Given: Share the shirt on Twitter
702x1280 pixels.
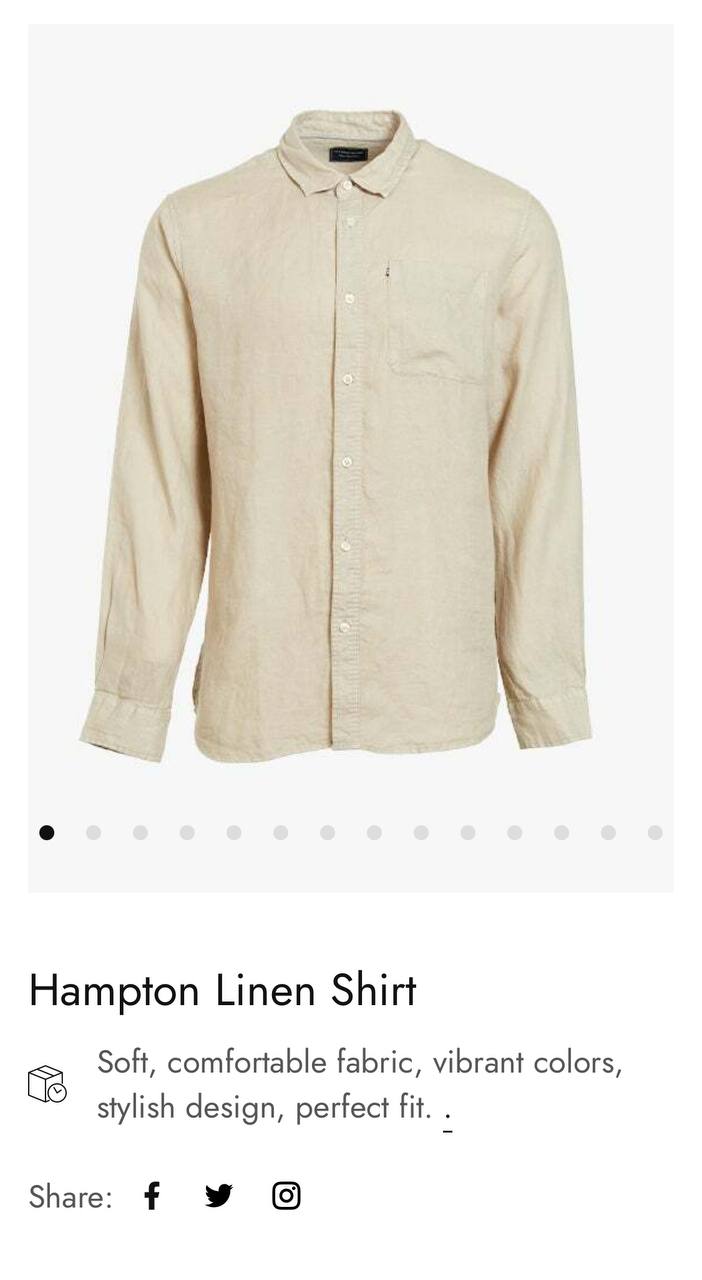Looking at the screenshot, I should pyautogui.click(x=218, y=1196).
